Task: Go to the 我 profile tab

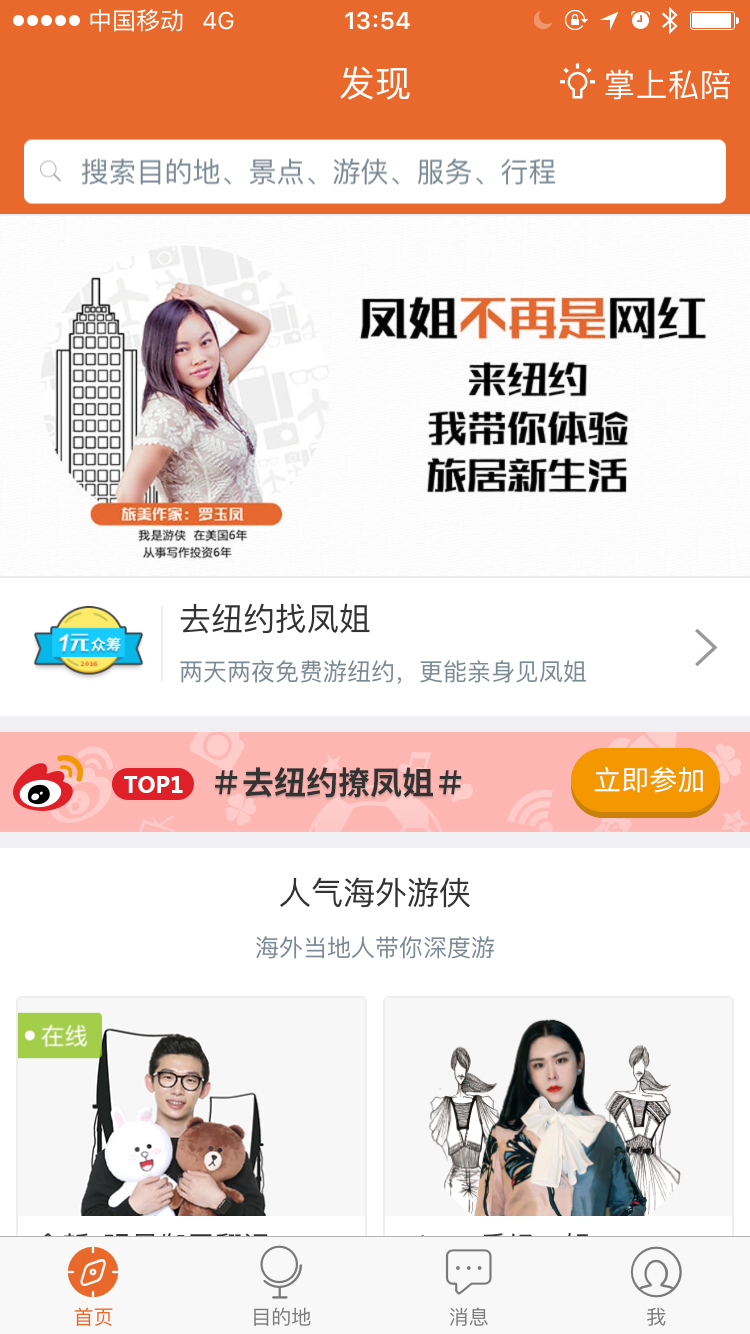Action: click(656, 1287)
